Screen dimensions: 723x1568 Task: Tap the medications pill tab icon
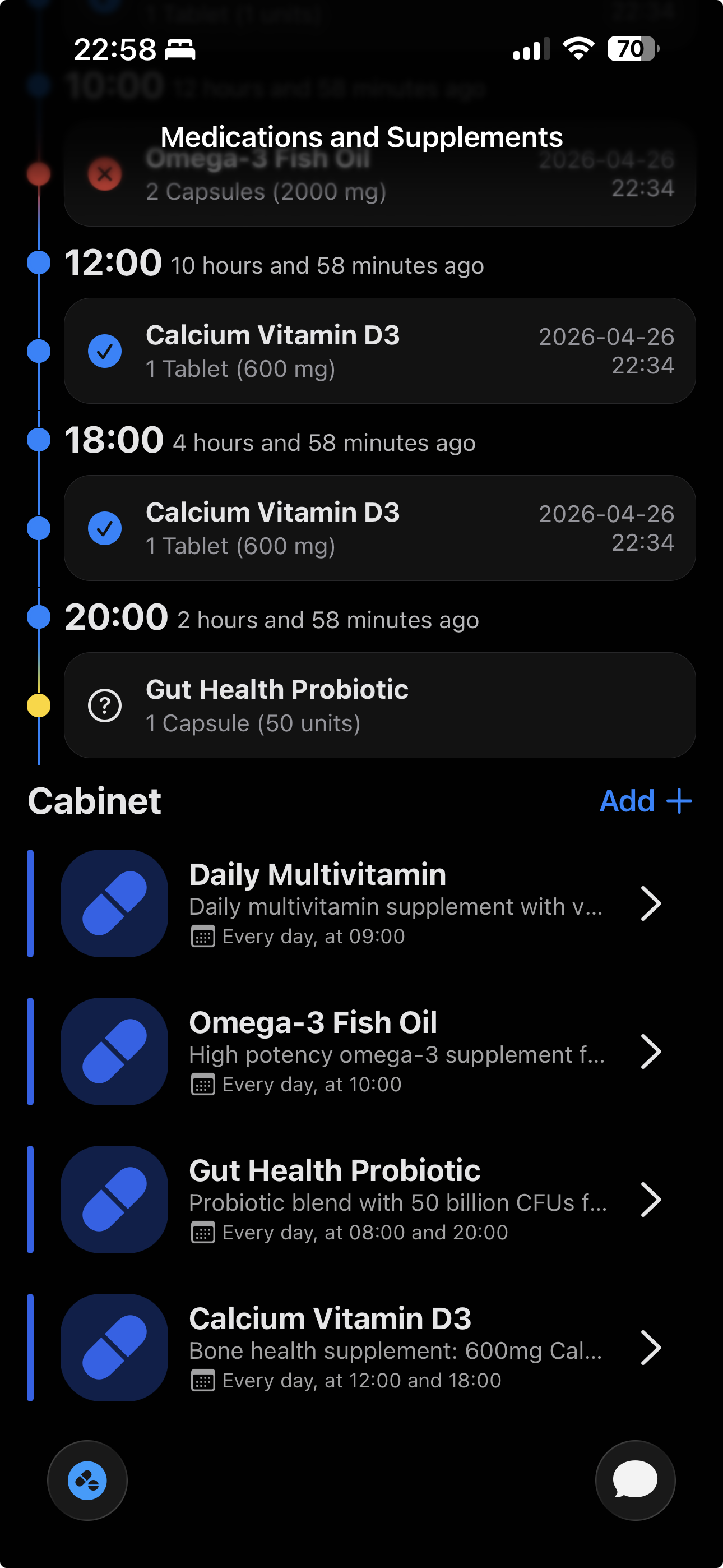coord(87,1480)
